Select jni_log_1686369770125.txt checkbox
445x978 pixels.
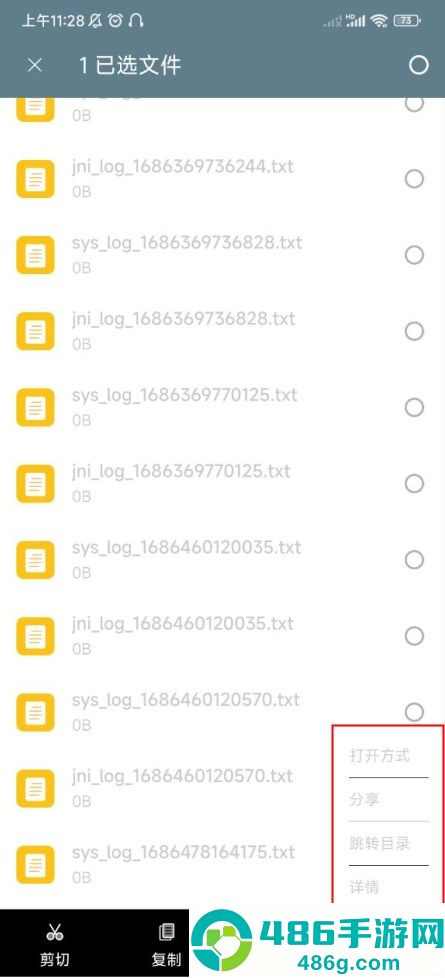click(414, 483)
